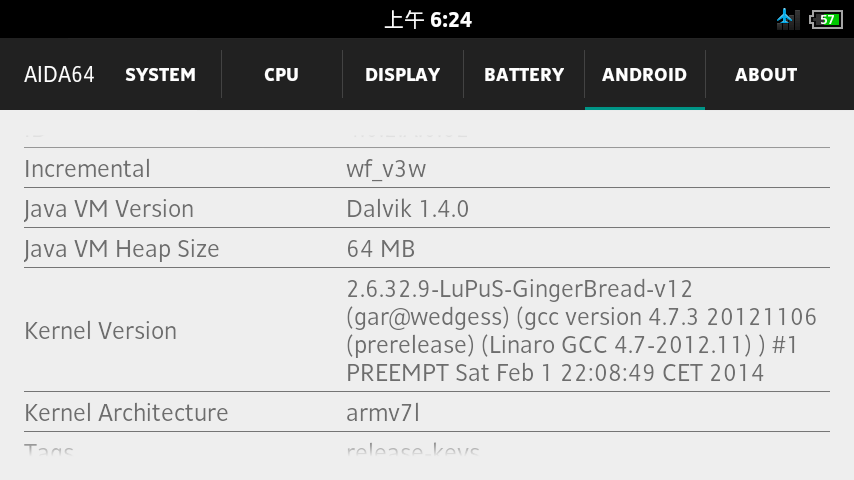Go to the BATTERY tab
This screenshot has height=480, width=854.
(x=524, y=75)
